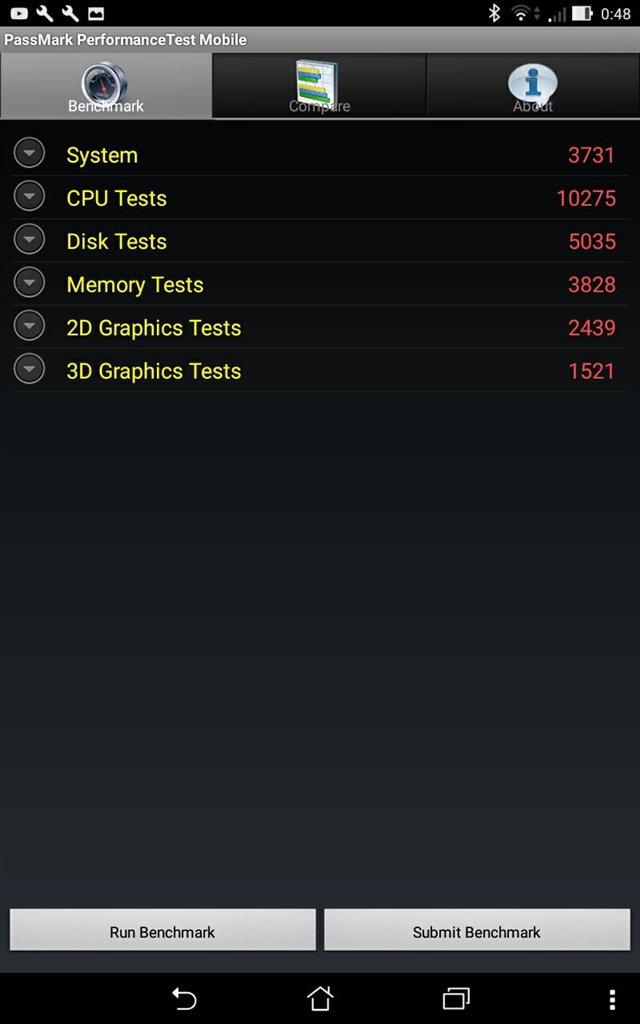Open the recent apps view

point(456,998)
